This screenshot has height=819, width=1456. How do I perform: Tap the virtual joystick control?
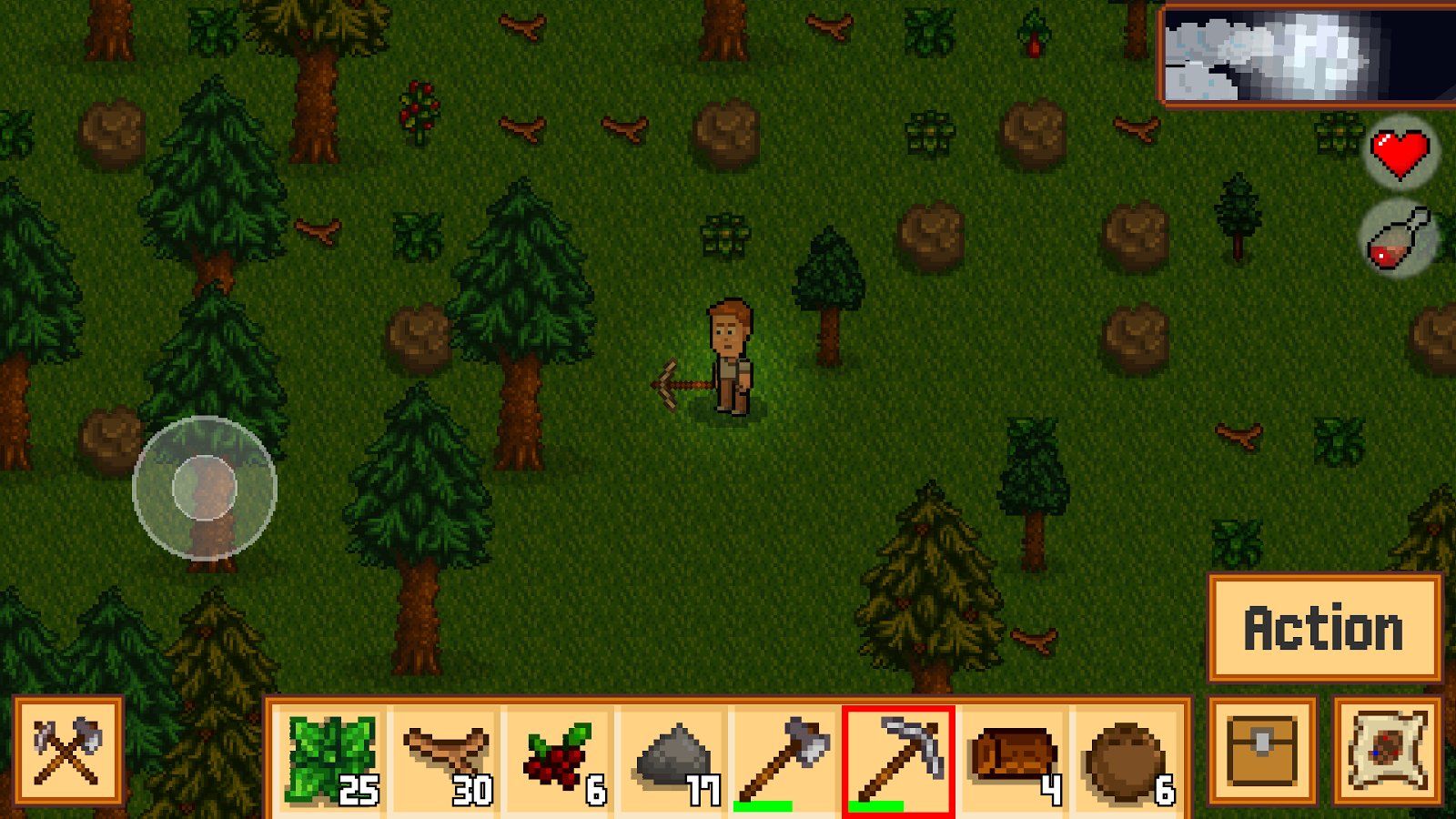pyautogui.click(x=205, y=488)
